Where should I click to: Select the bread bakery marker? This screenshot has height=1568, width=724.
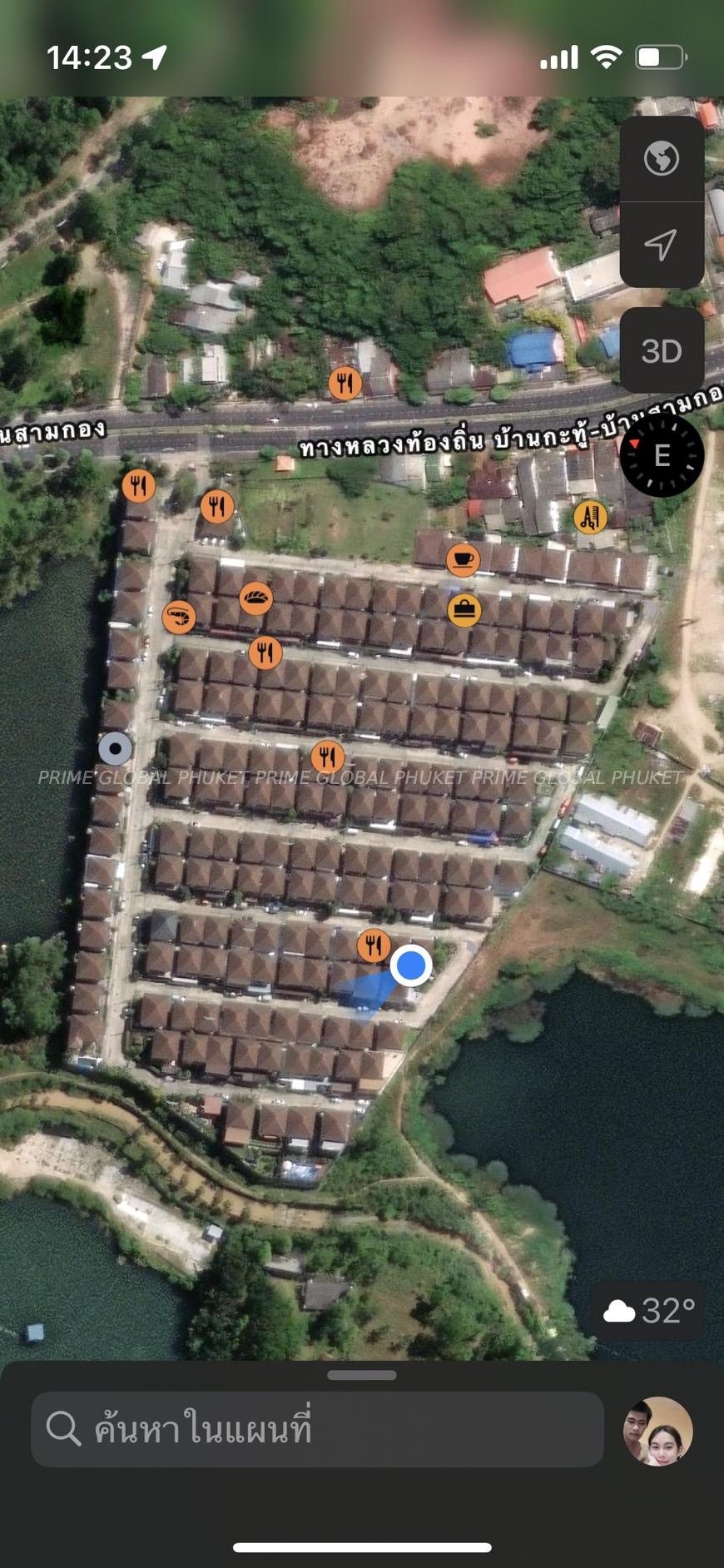(x=255, y=598)
